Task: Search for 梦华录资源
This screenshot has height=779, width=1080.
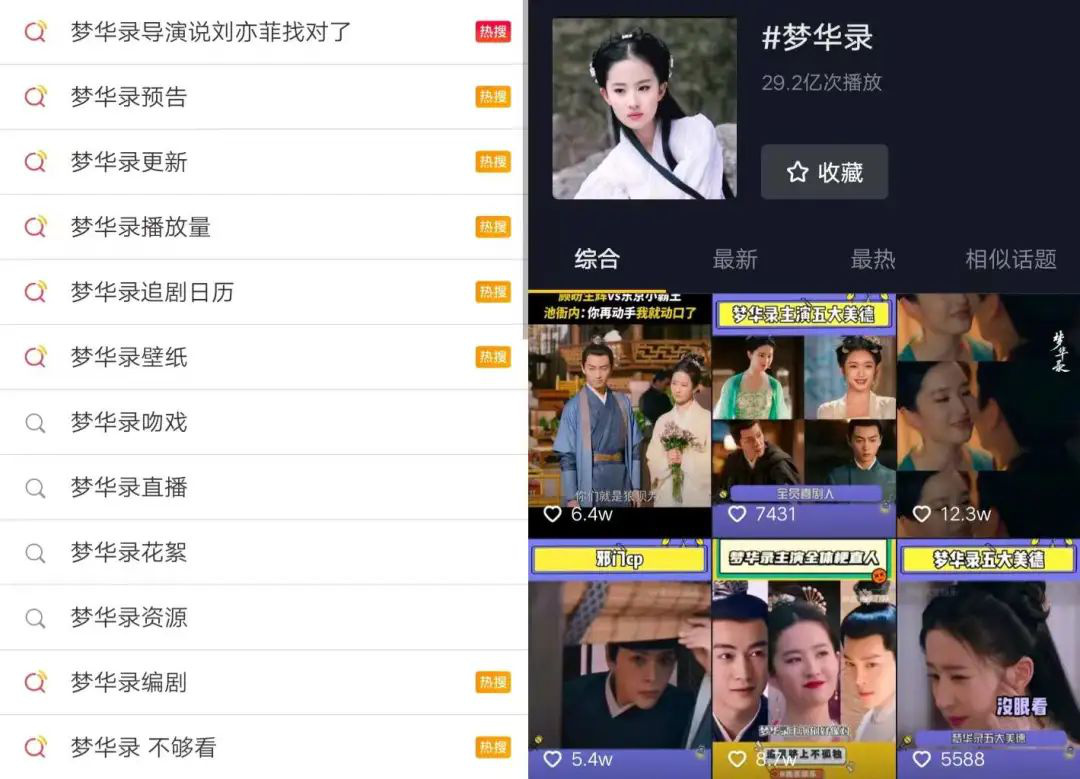Action: [129, 617]
